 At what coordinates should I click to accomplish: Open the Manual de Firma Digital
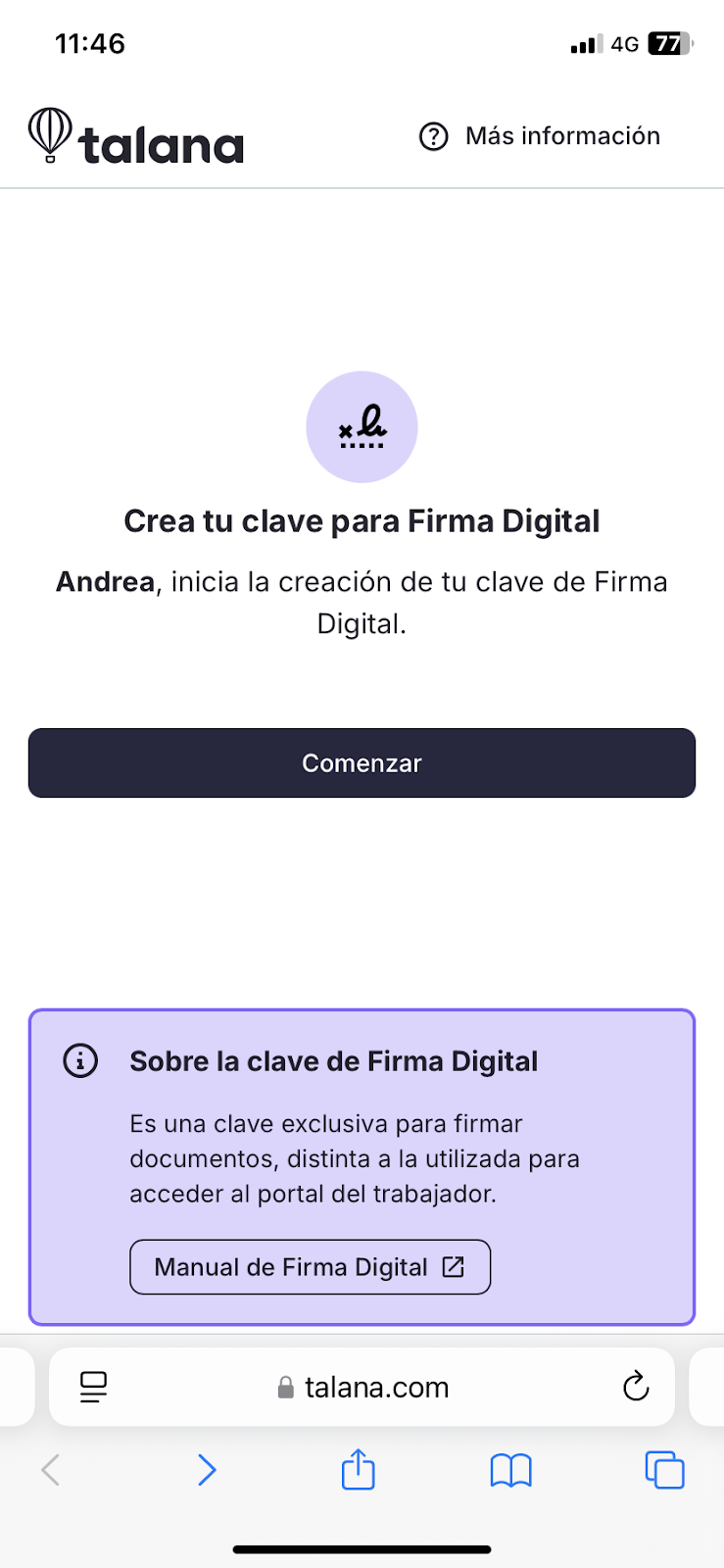point(310,1267)
